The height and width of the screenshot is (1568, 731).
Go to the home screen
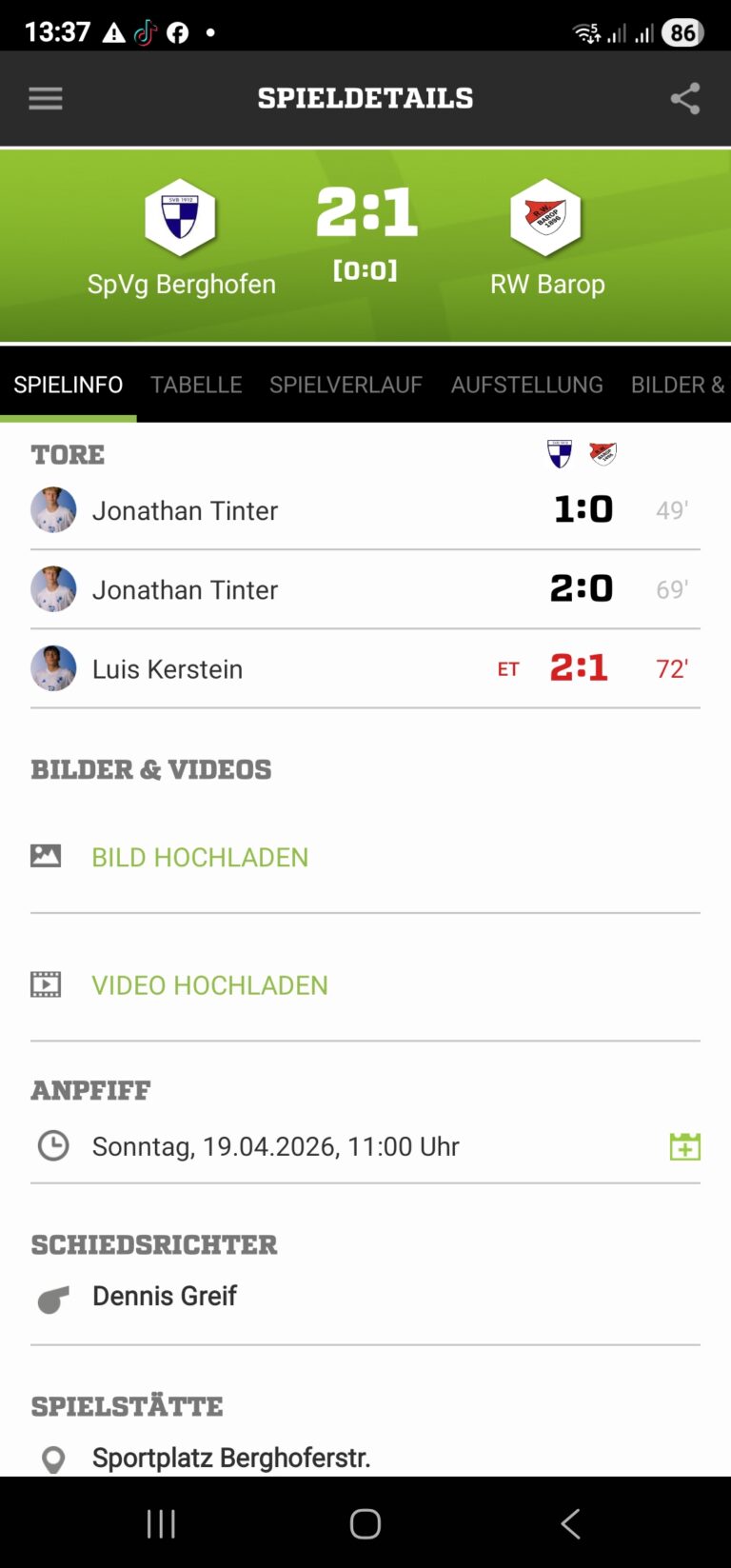(x=365, y=1523)
